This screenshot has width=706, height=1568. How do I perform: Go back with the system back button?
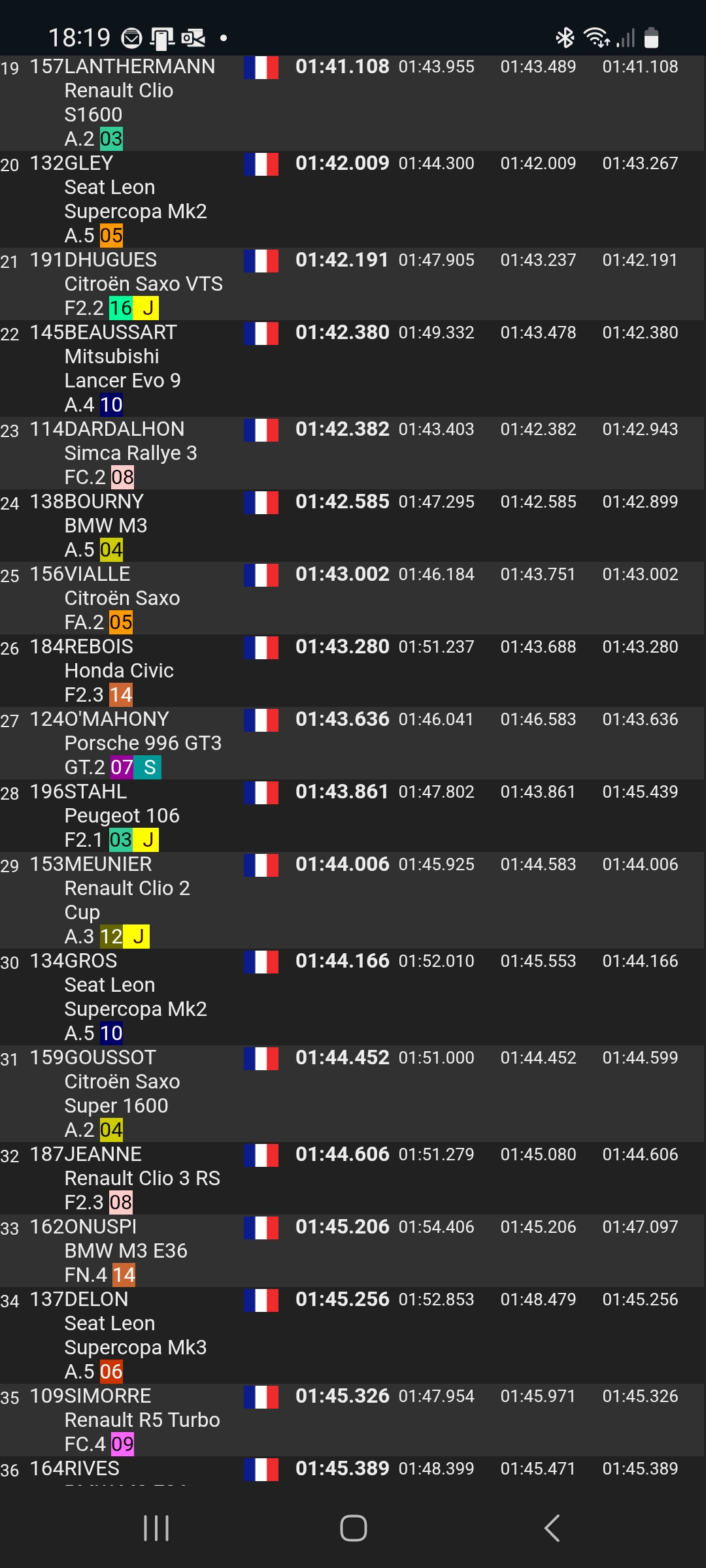coord(552,1528)
